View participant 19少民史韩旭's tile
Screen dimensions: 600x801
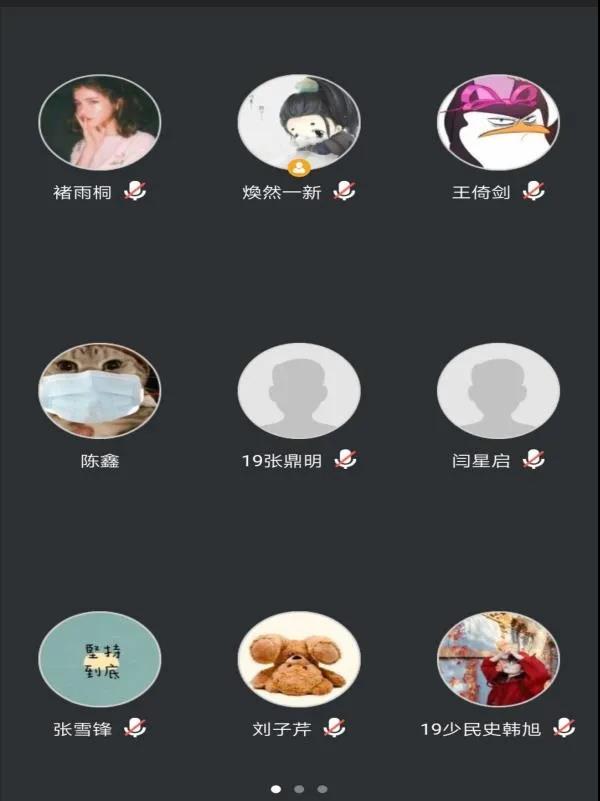click(498, 660)
